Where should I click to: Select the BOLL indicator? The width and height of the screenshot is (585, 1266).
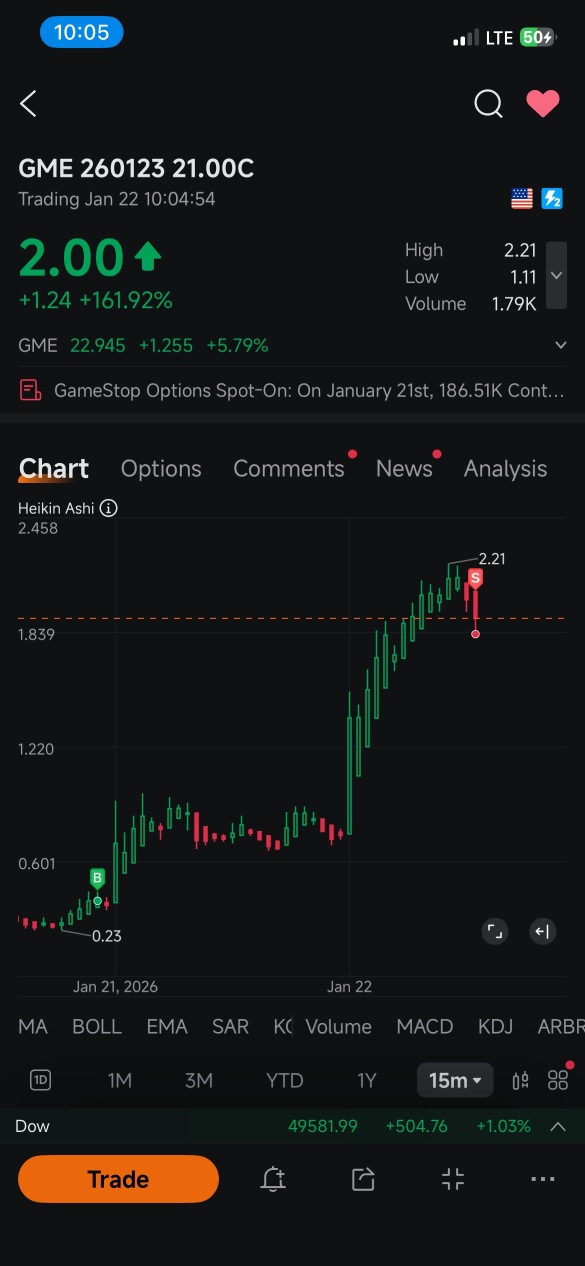coord(97,1027)
